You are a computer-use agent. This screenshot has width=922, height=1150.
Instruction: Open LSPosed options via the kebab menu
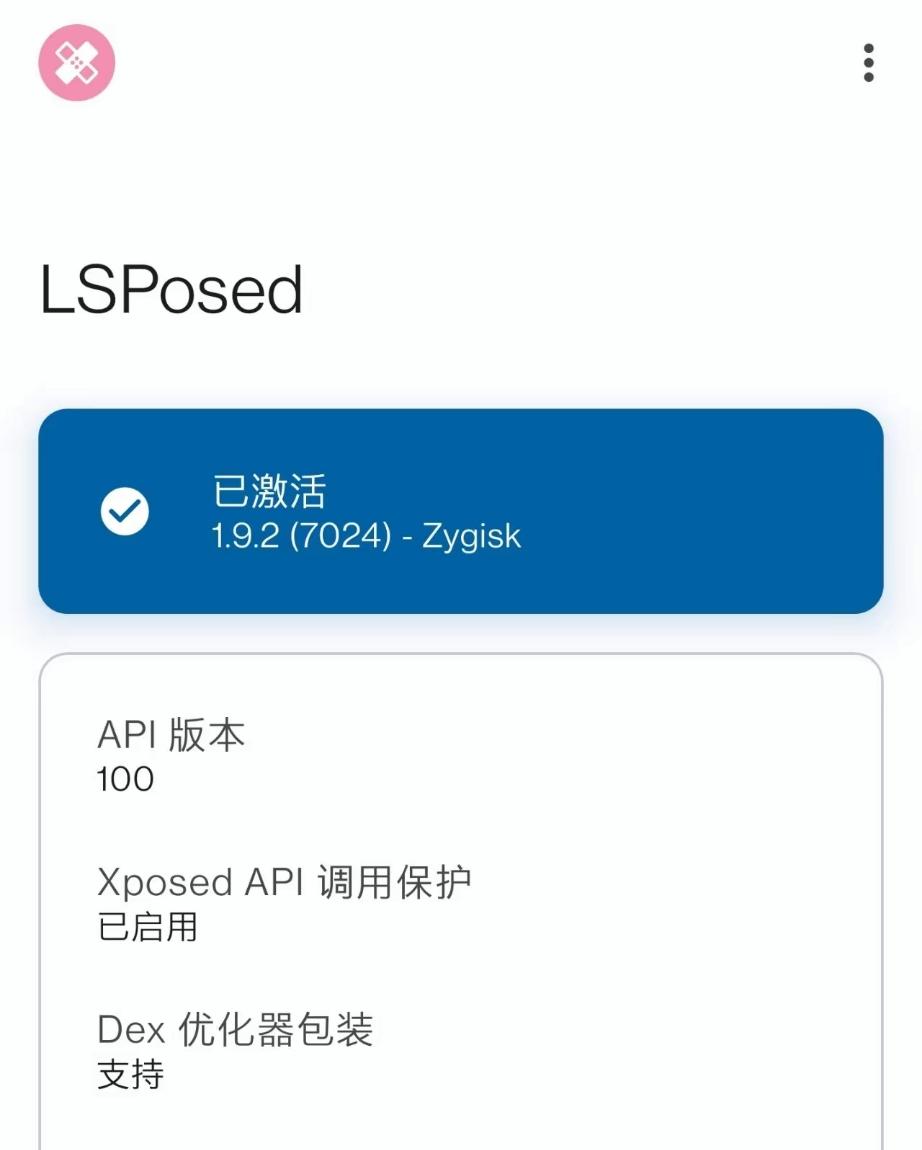tap(866, 63)
